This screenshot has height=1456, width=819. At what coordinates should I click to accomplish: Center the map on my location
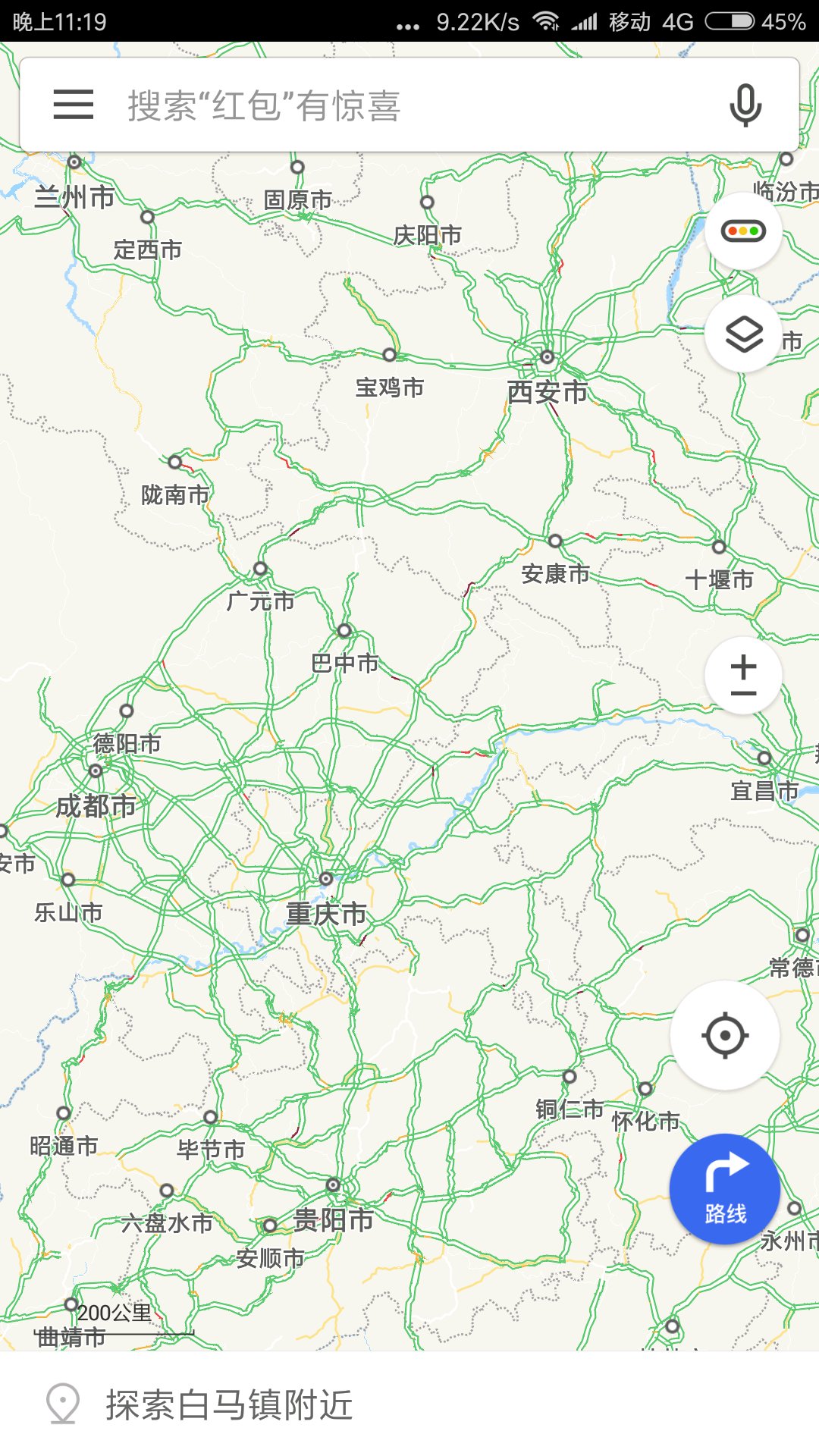click(x=725, y=1035)
